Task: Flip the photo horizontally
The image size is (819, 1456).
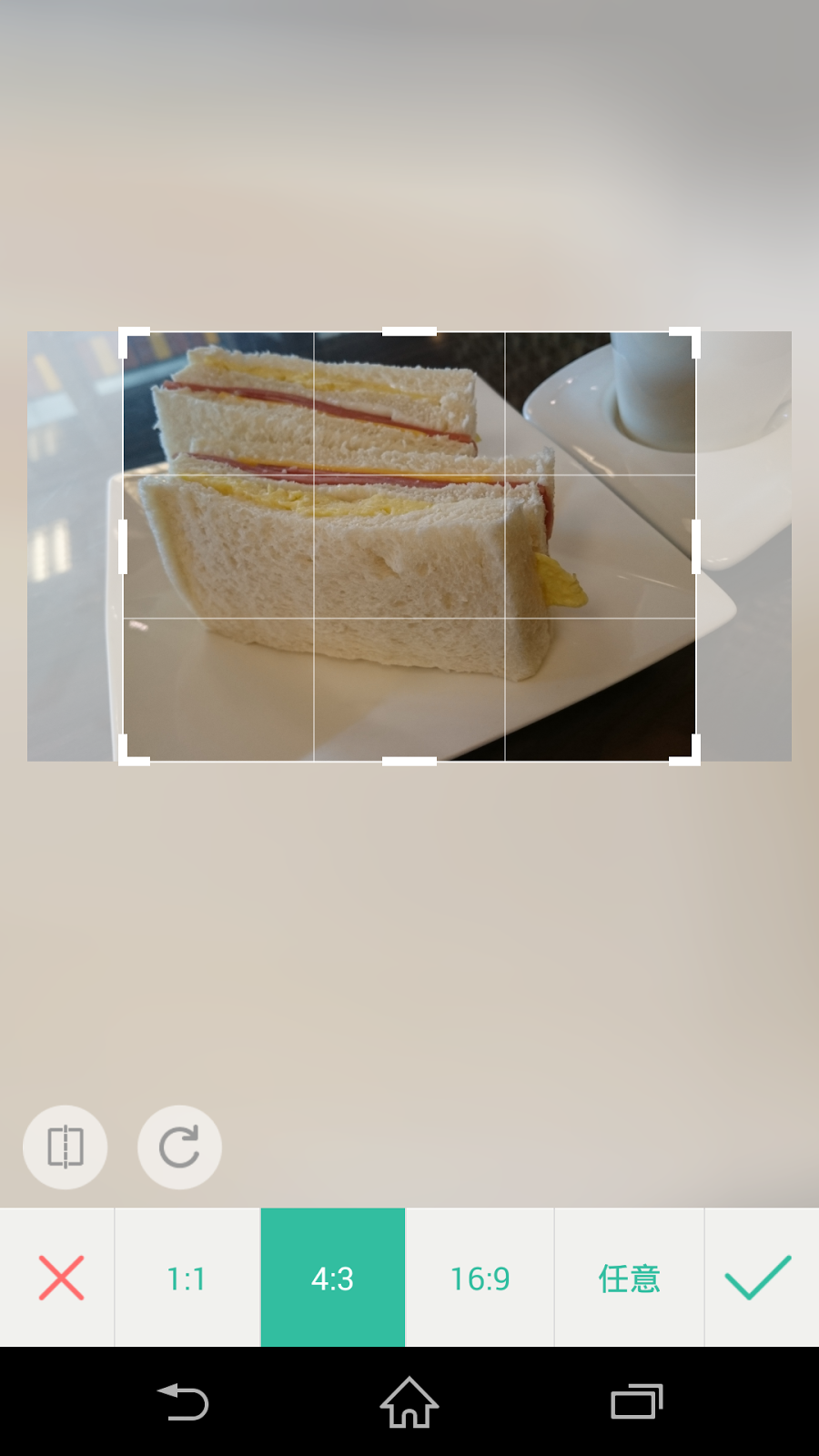Action: coord(65,1147)
